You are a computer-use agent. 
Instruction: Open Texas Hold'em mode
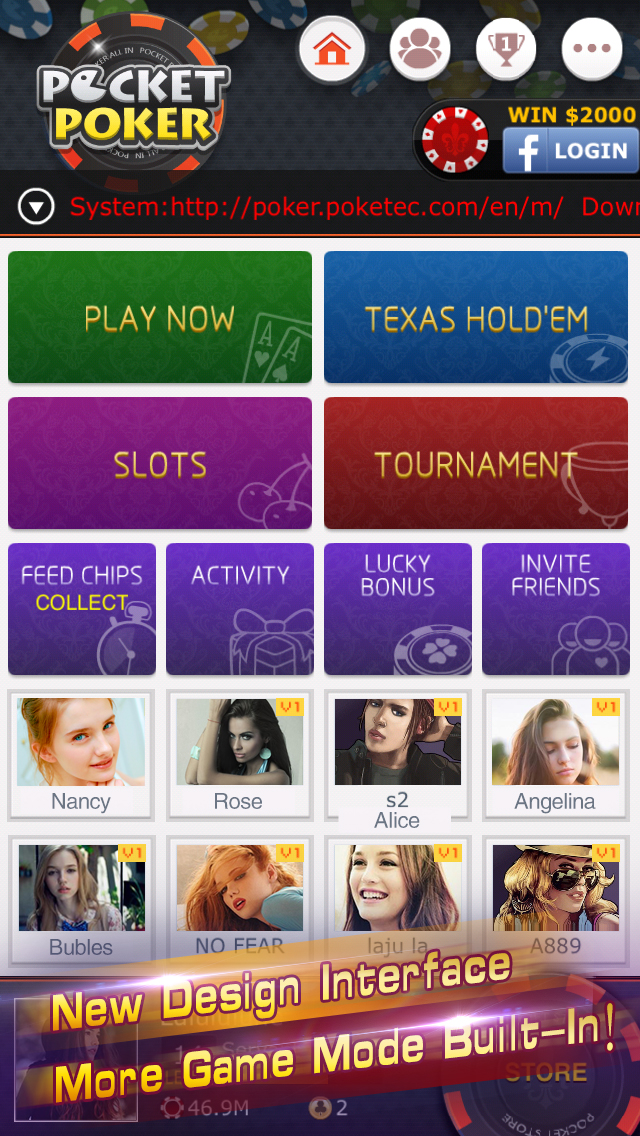click(x=476, y=317)
